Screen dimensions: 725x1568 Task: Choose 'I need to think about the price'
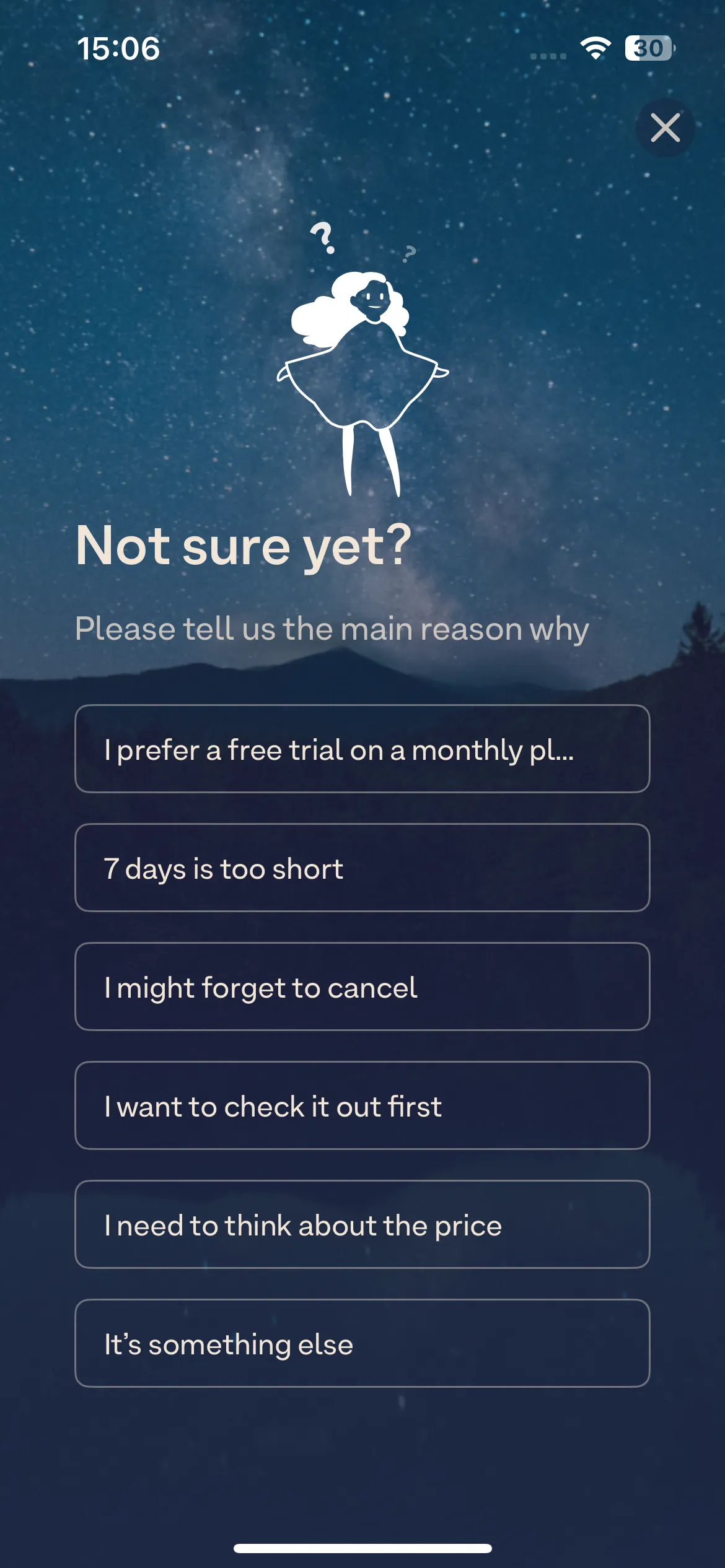(x=362, y=1224)
